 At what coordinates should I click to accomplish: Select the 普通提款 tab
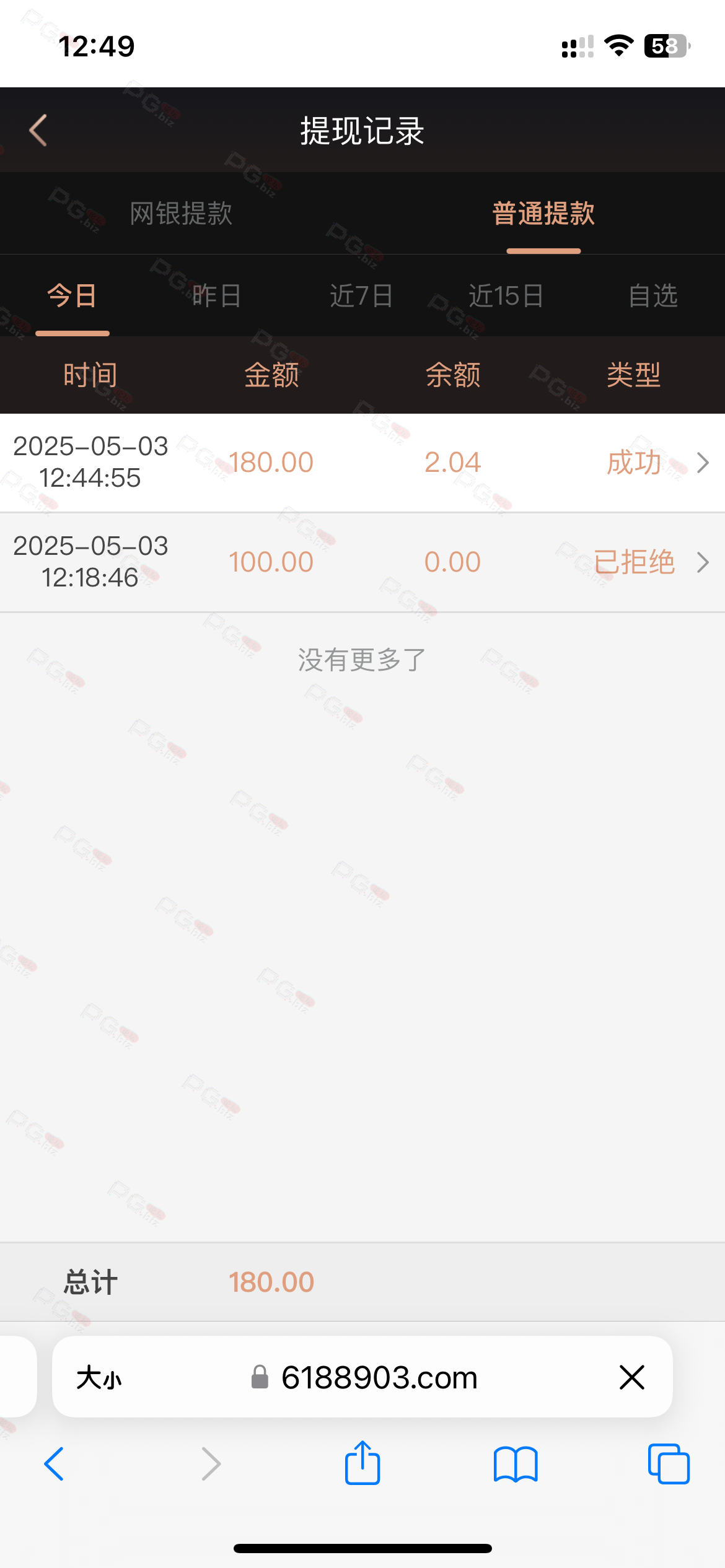pos(543,214)
